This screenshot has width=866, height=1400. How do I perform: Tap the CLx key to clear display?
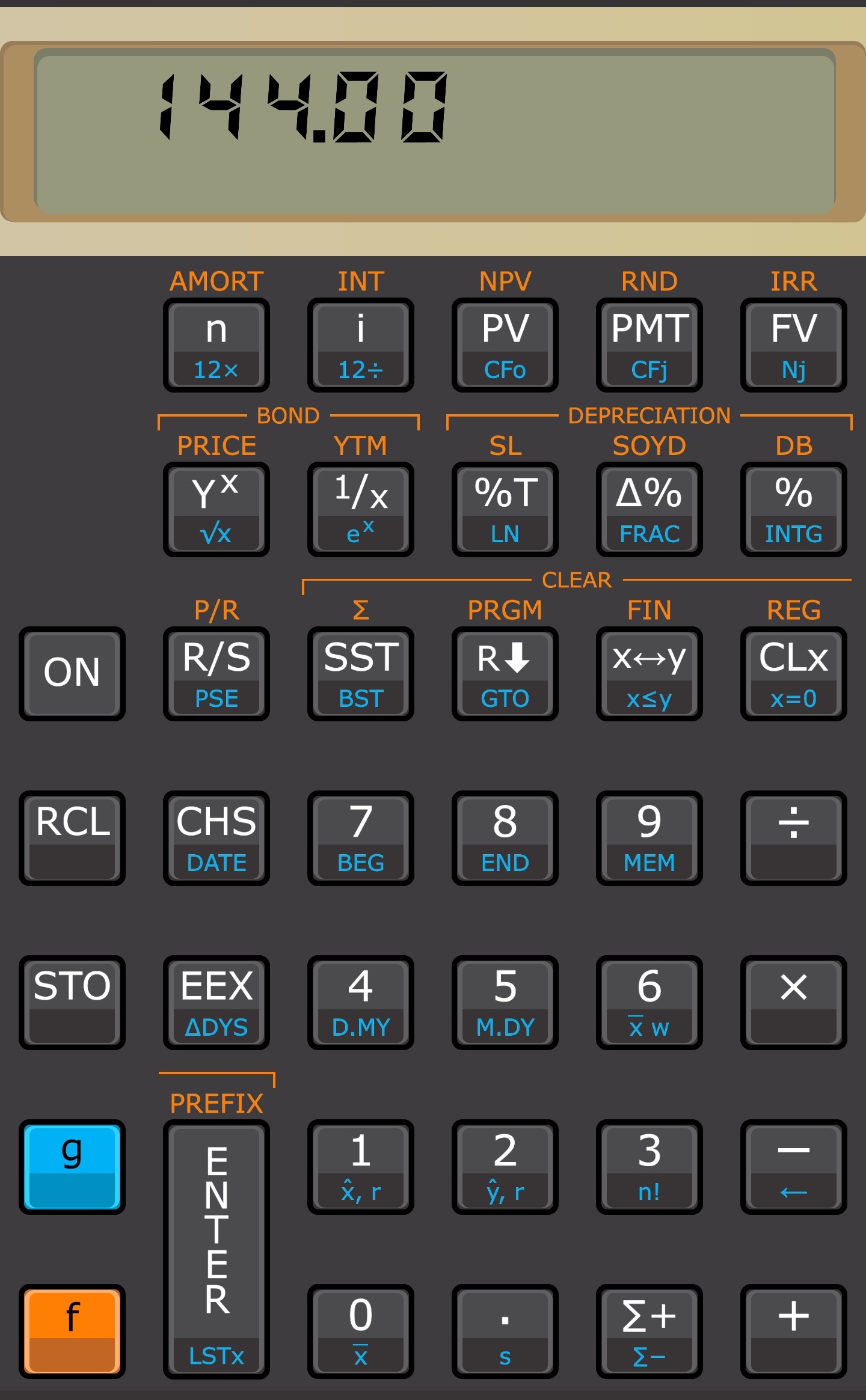pyautogui.click(x=793, y=673)
